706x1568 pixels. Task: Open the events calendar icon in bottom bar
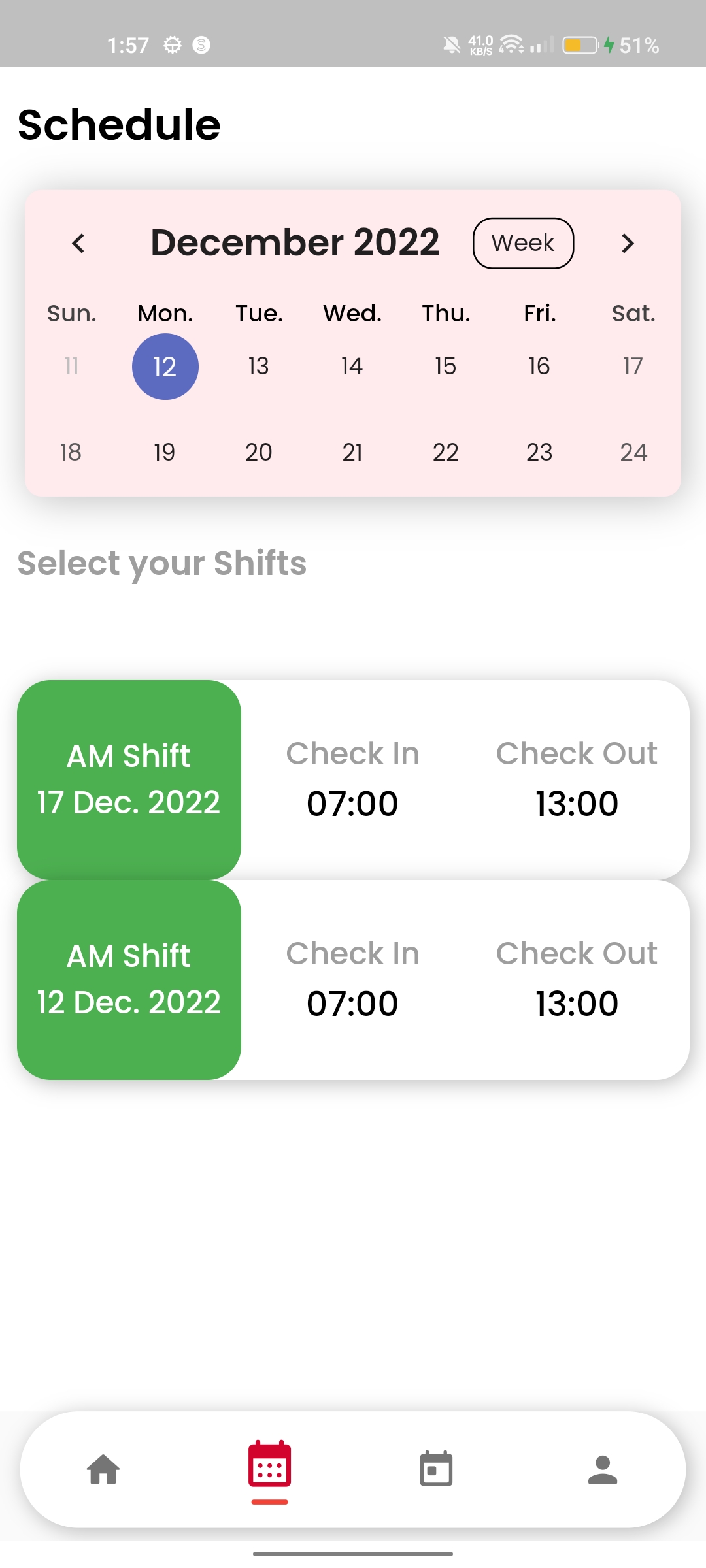point(435,1469)
